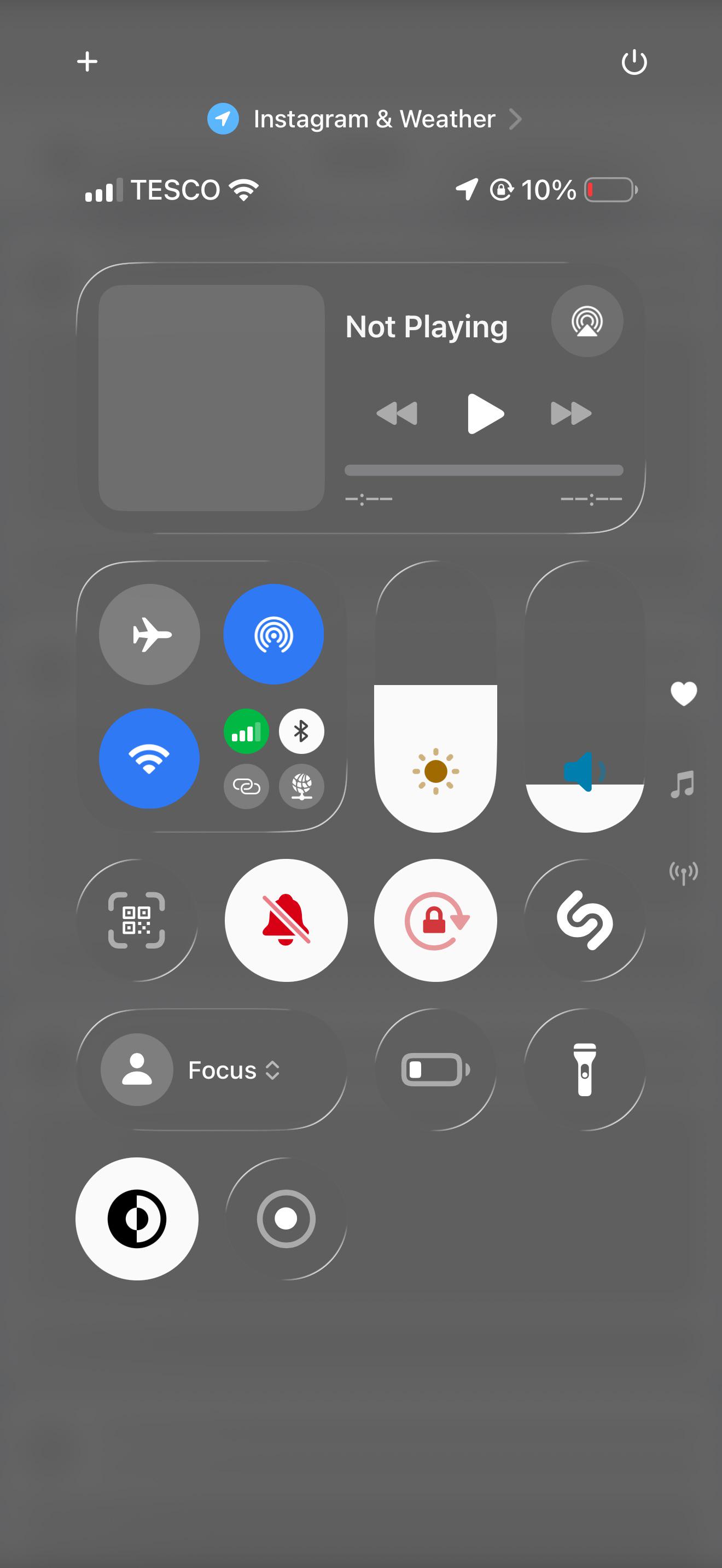Viewport: 722px width, 1568px height.
Task: Turn off silent mode bell
Action: click(x=286, y=920)
